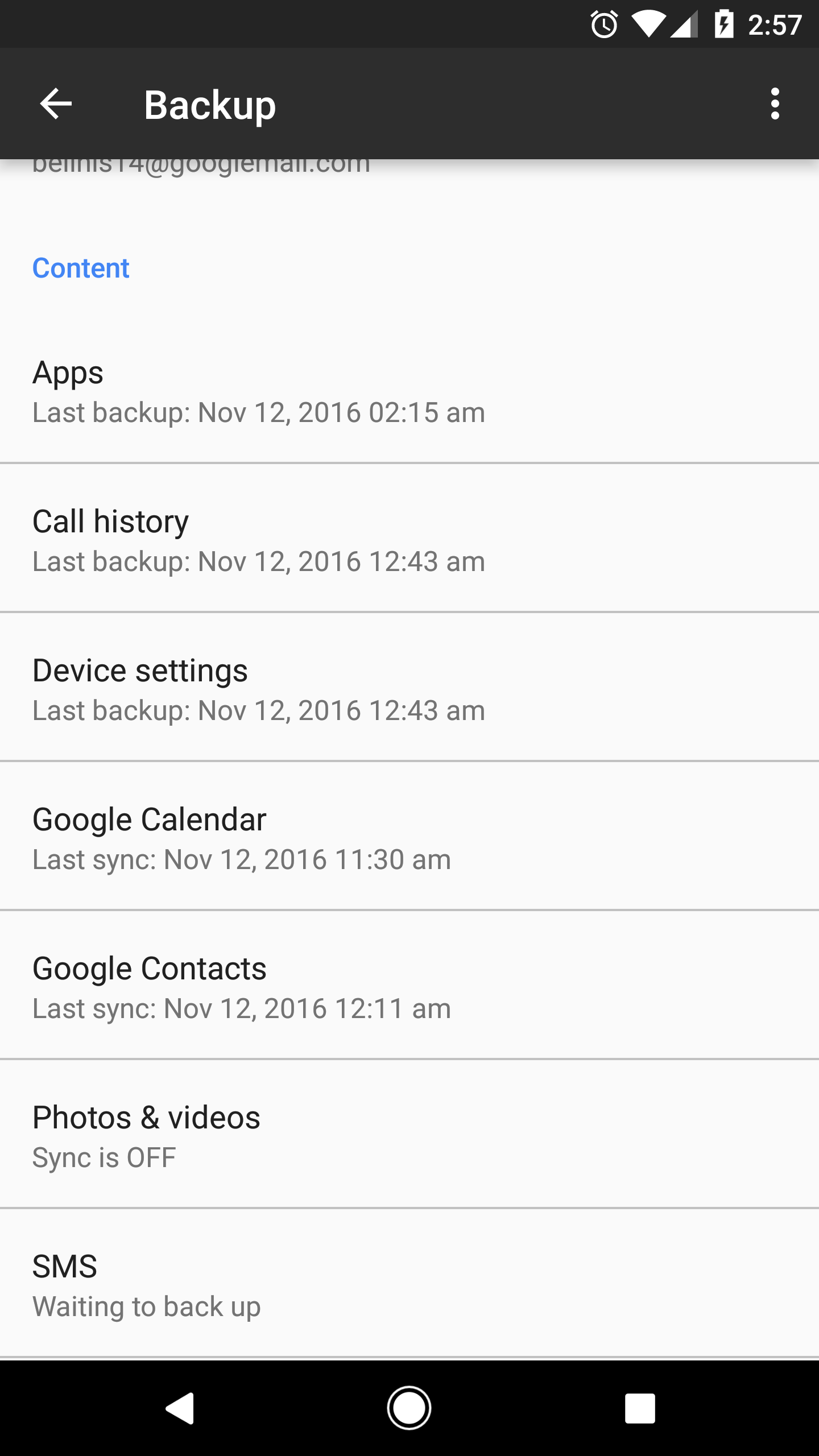Go back using the header arrow
The image size is (819, 1456).
click(56, 104)
